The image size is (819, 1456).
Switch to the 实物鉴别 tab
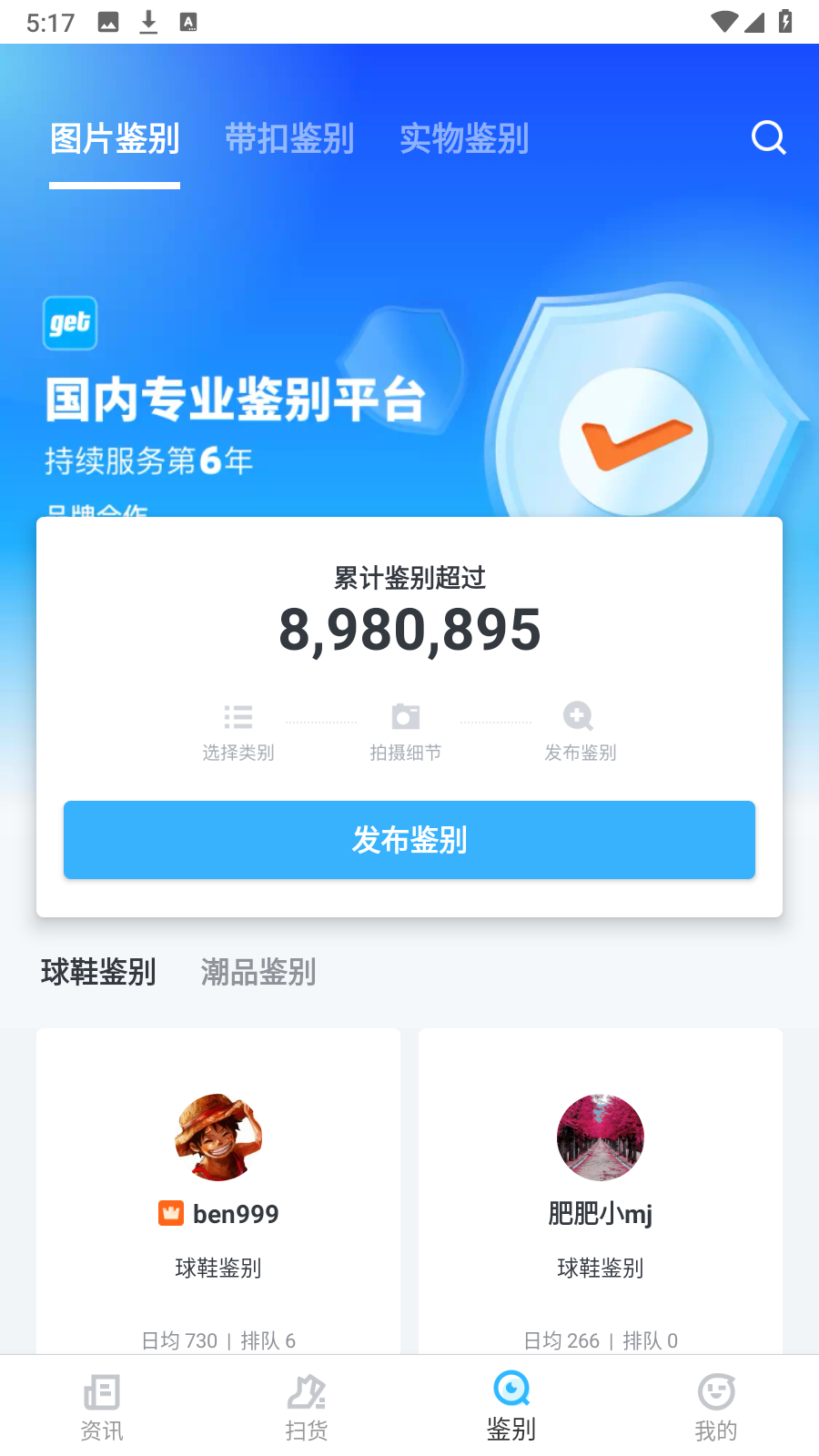464,138
